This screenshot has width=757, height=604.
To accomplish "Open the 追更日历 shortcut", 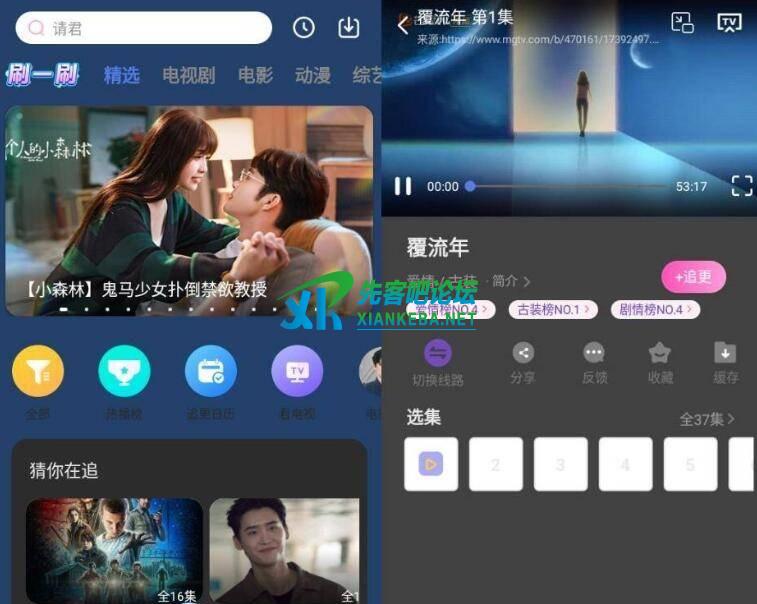I will pyautogui.click(x=211, y=372).
